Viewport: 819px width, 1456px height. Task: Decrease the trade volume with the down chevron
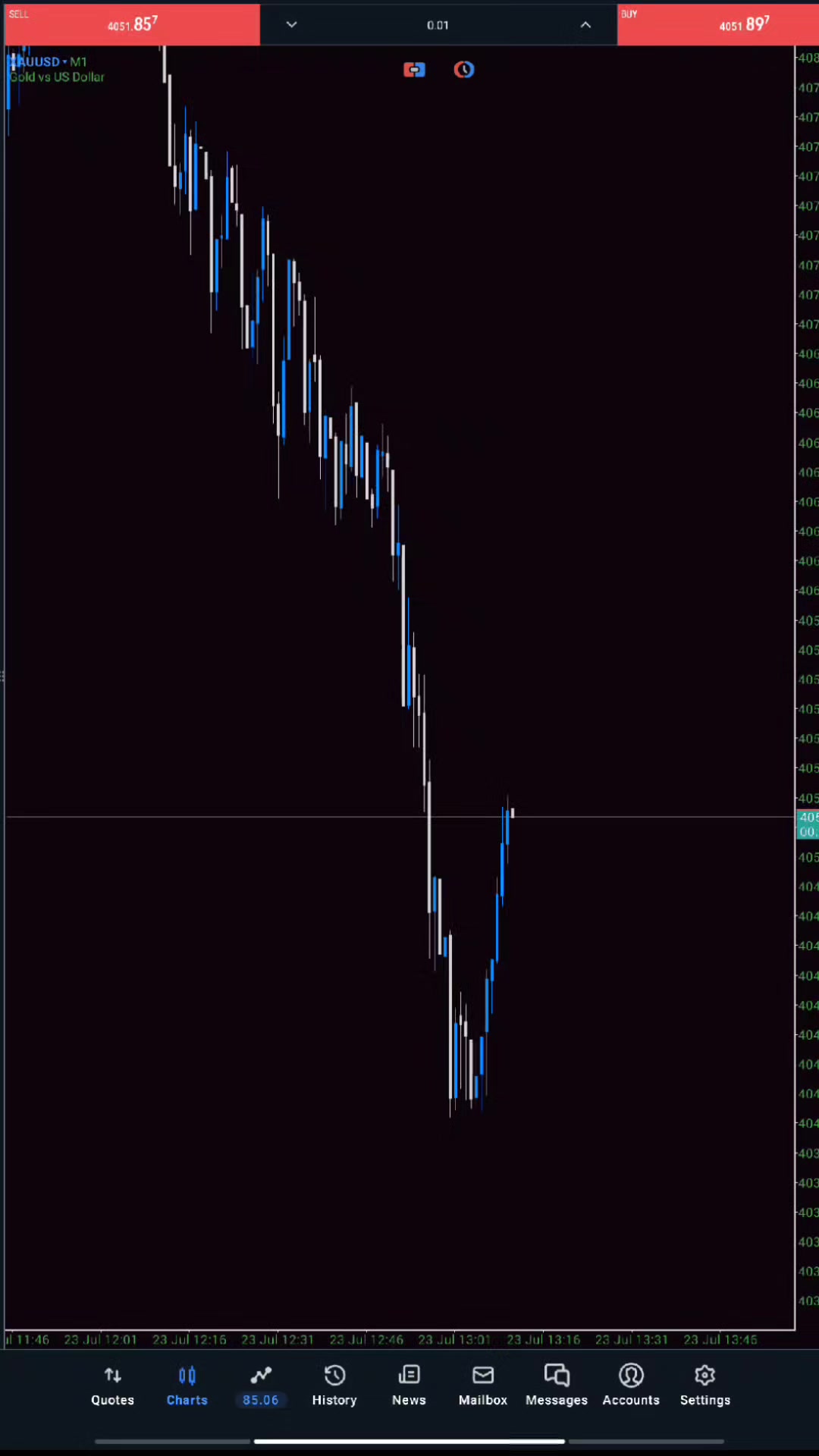[x=291, y=25]
